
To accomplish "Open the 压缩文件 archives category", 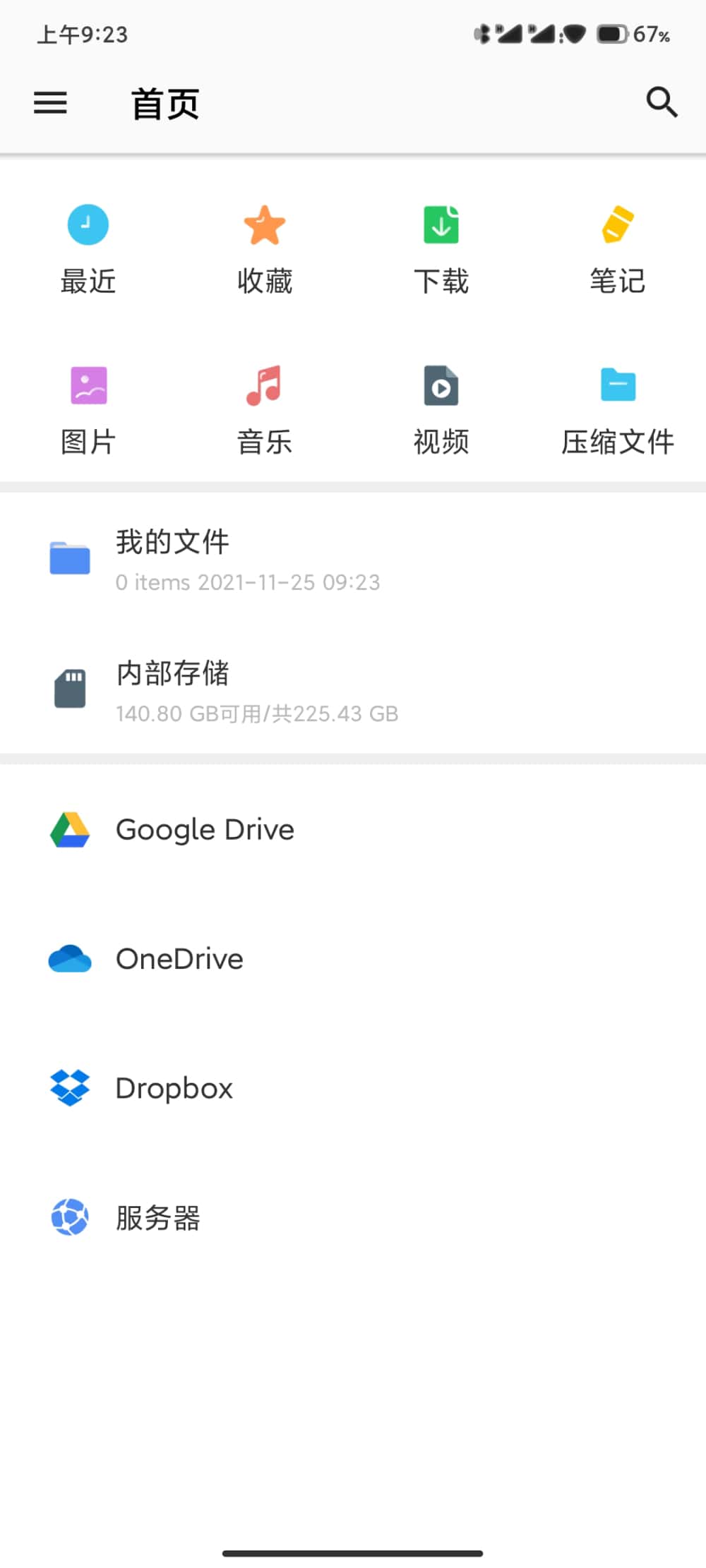I will tap(618, 409).
